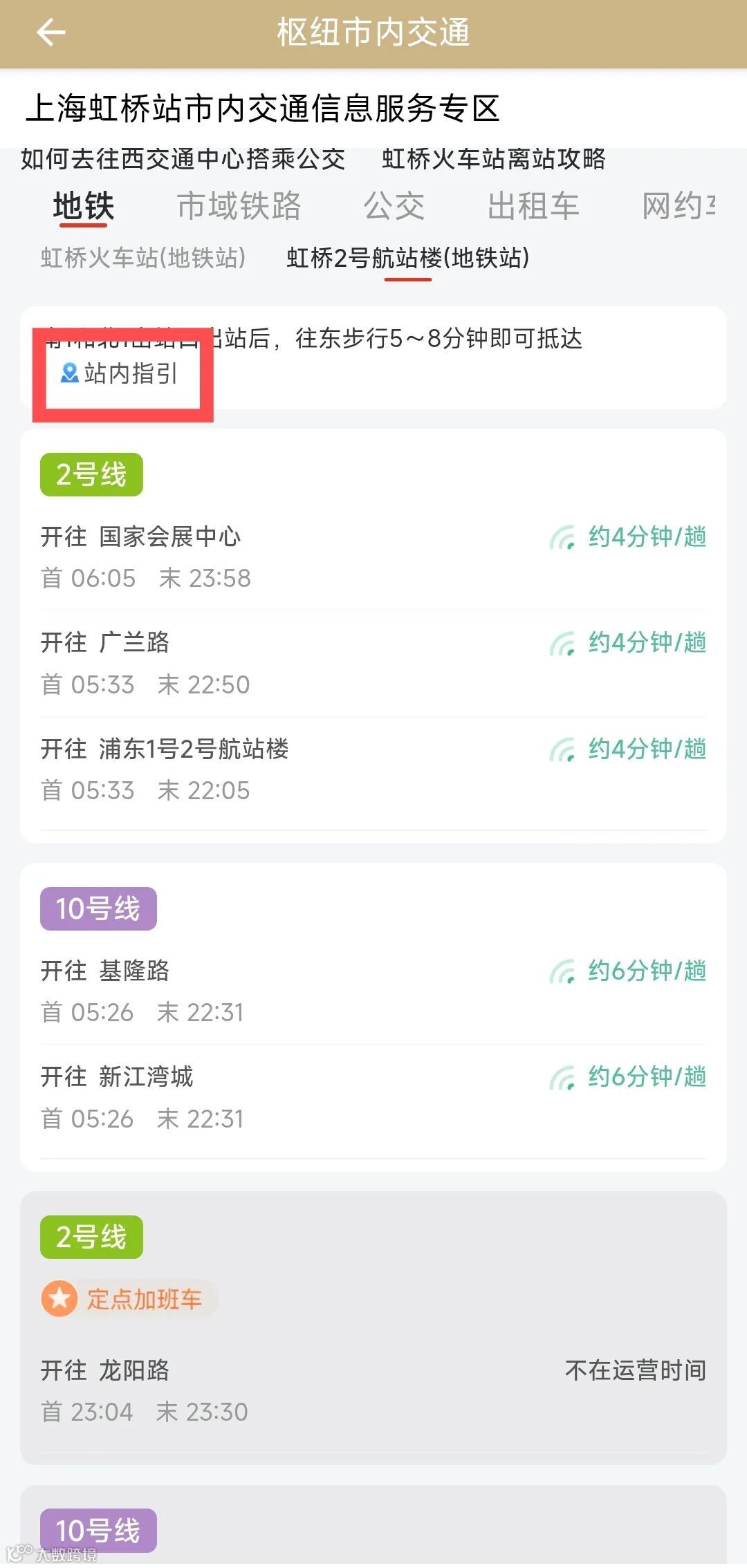Open 站内指引 station guide

[120, 374]
